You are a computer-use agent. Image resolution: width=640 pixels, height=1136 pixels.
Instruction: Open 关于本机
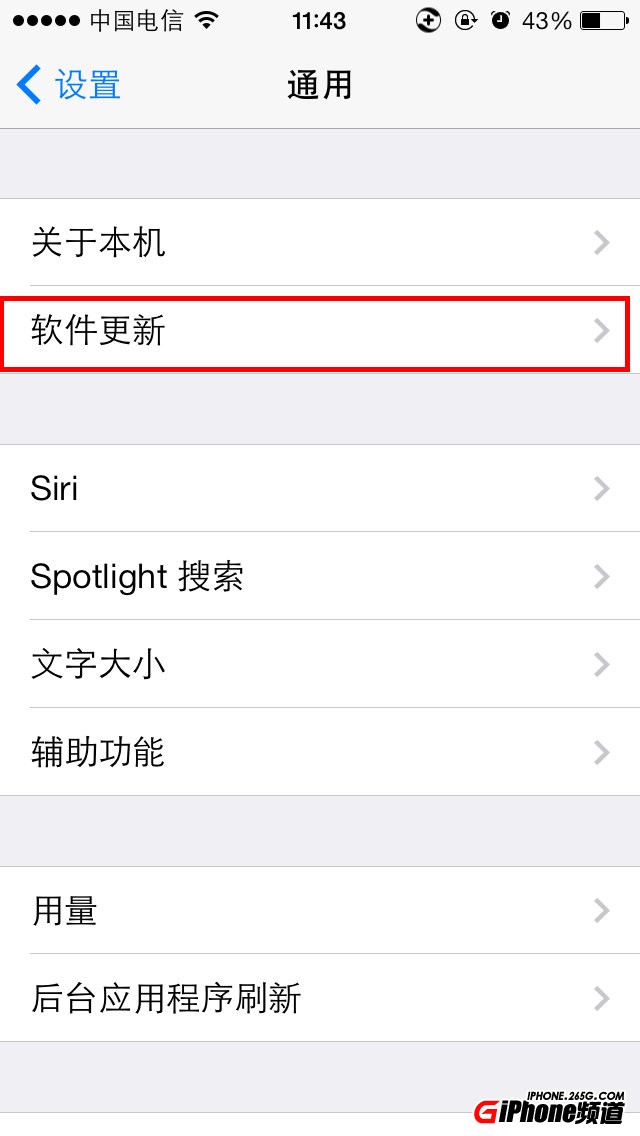320,242
